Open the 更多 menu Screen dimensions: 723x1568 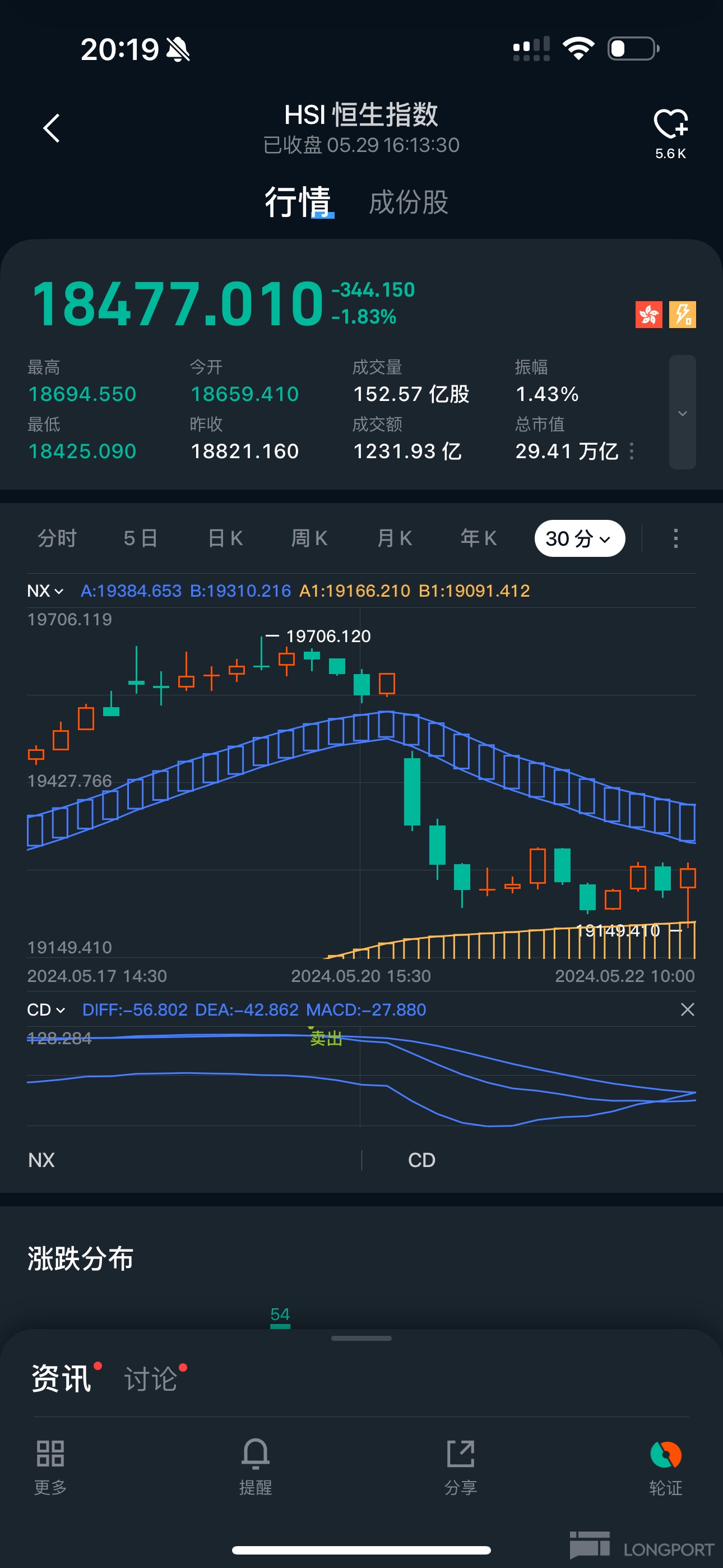click(50, 1466)
